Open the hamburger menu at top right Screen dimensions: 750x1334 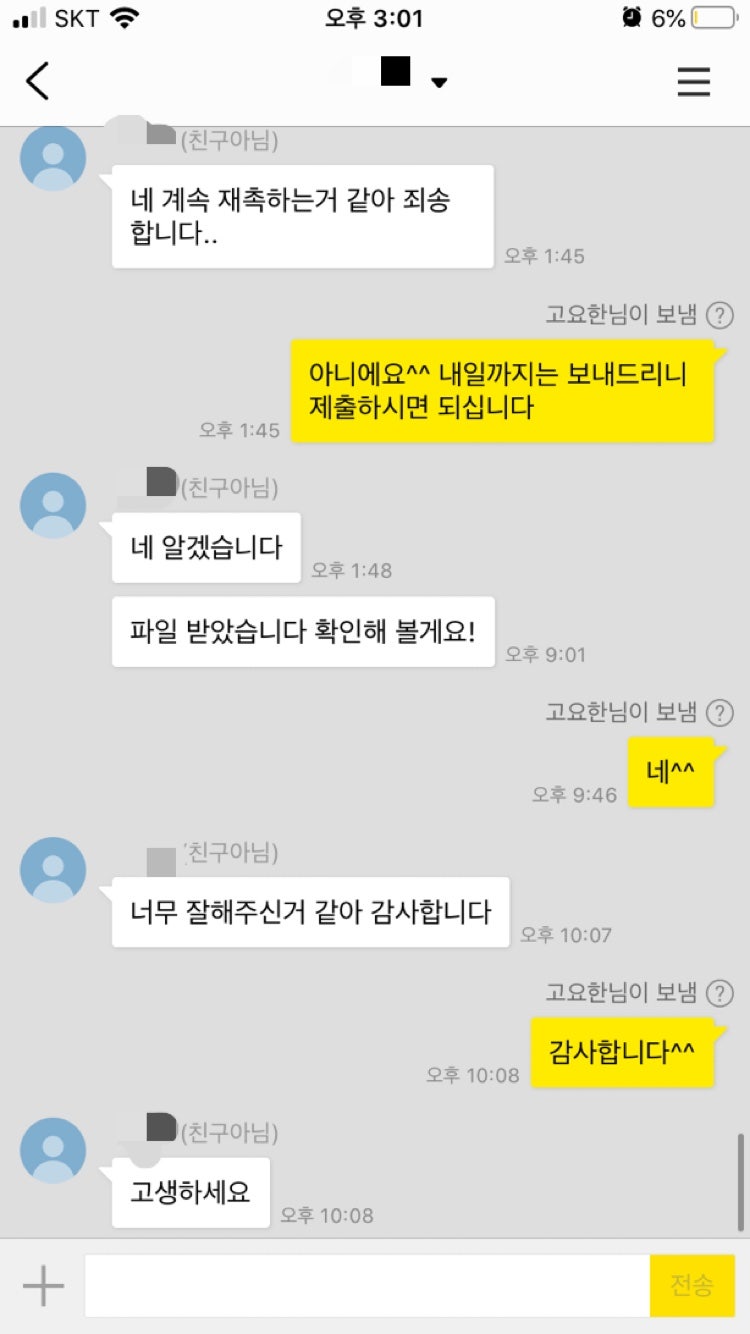(x=693, y=81)
